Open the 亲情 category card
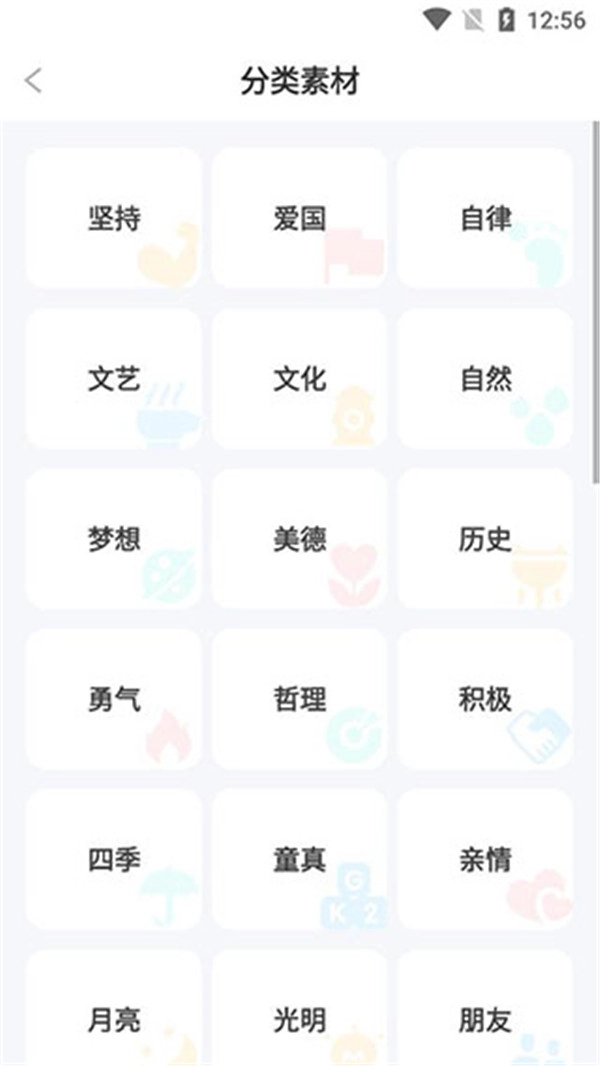This screenshot has width=600, height=1066. click(485, 859)
